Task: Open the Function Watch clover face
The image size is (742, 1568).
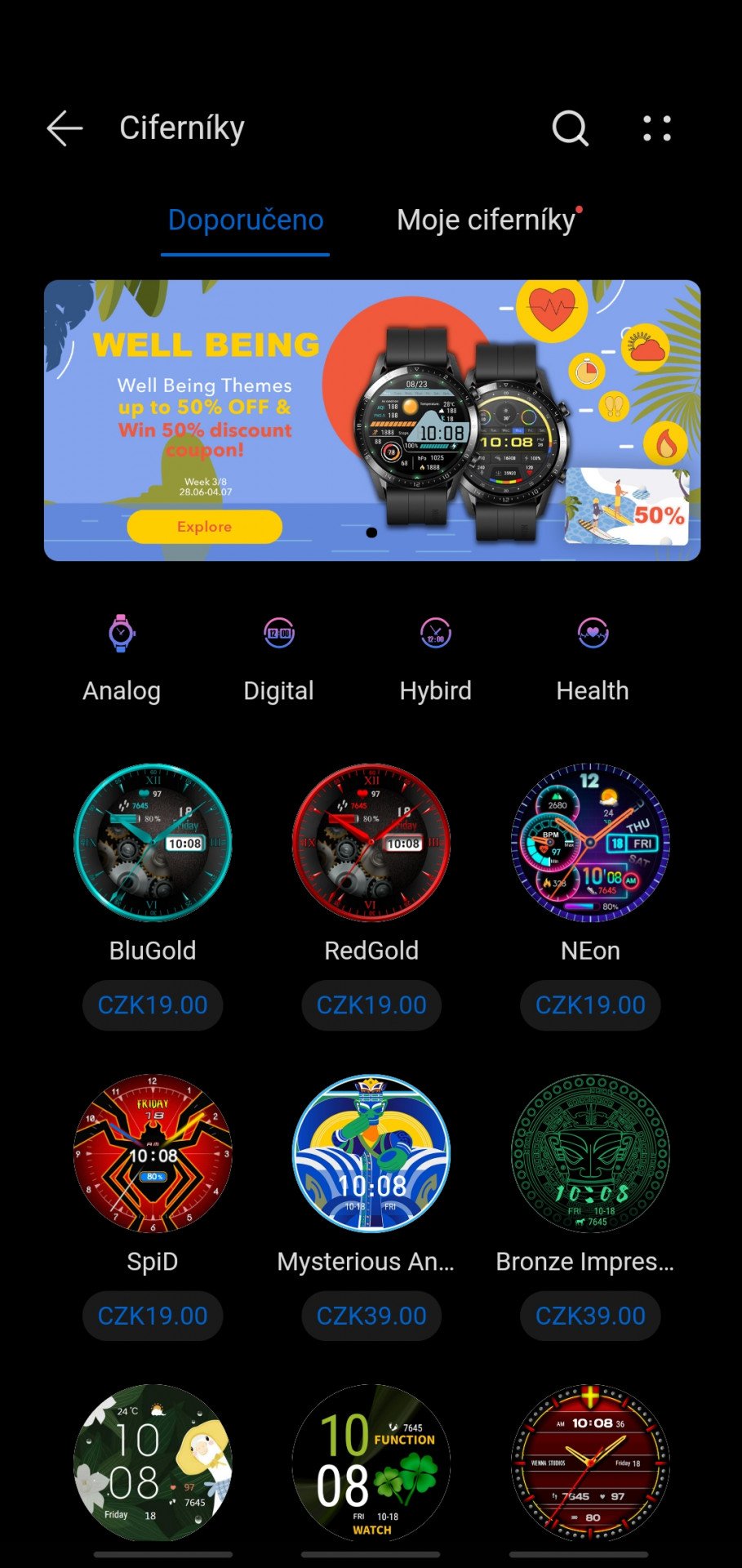Action: (371, 1463)
